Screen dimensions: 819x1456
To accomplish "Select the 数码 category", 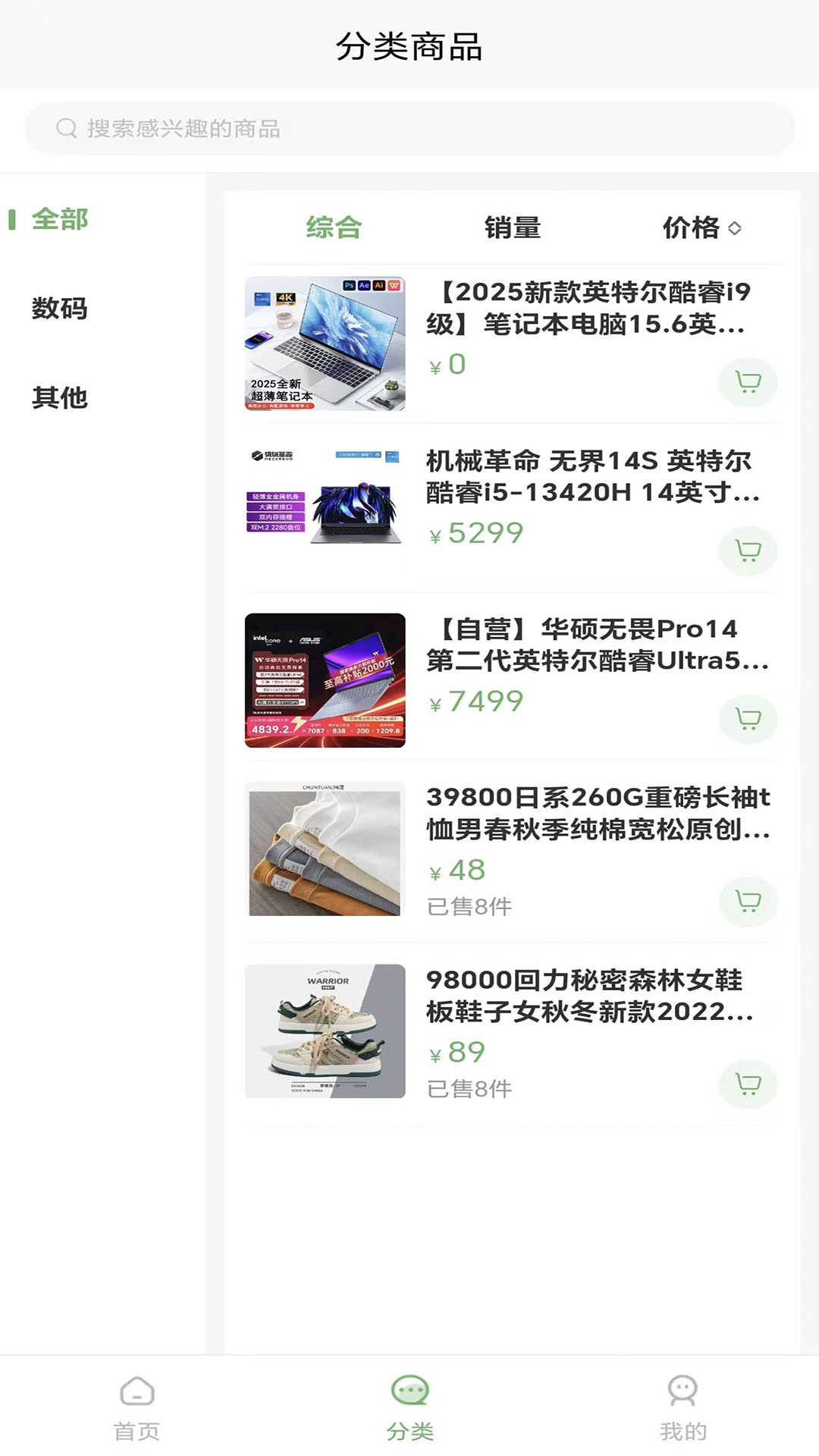I will click(x=60, y=309).
